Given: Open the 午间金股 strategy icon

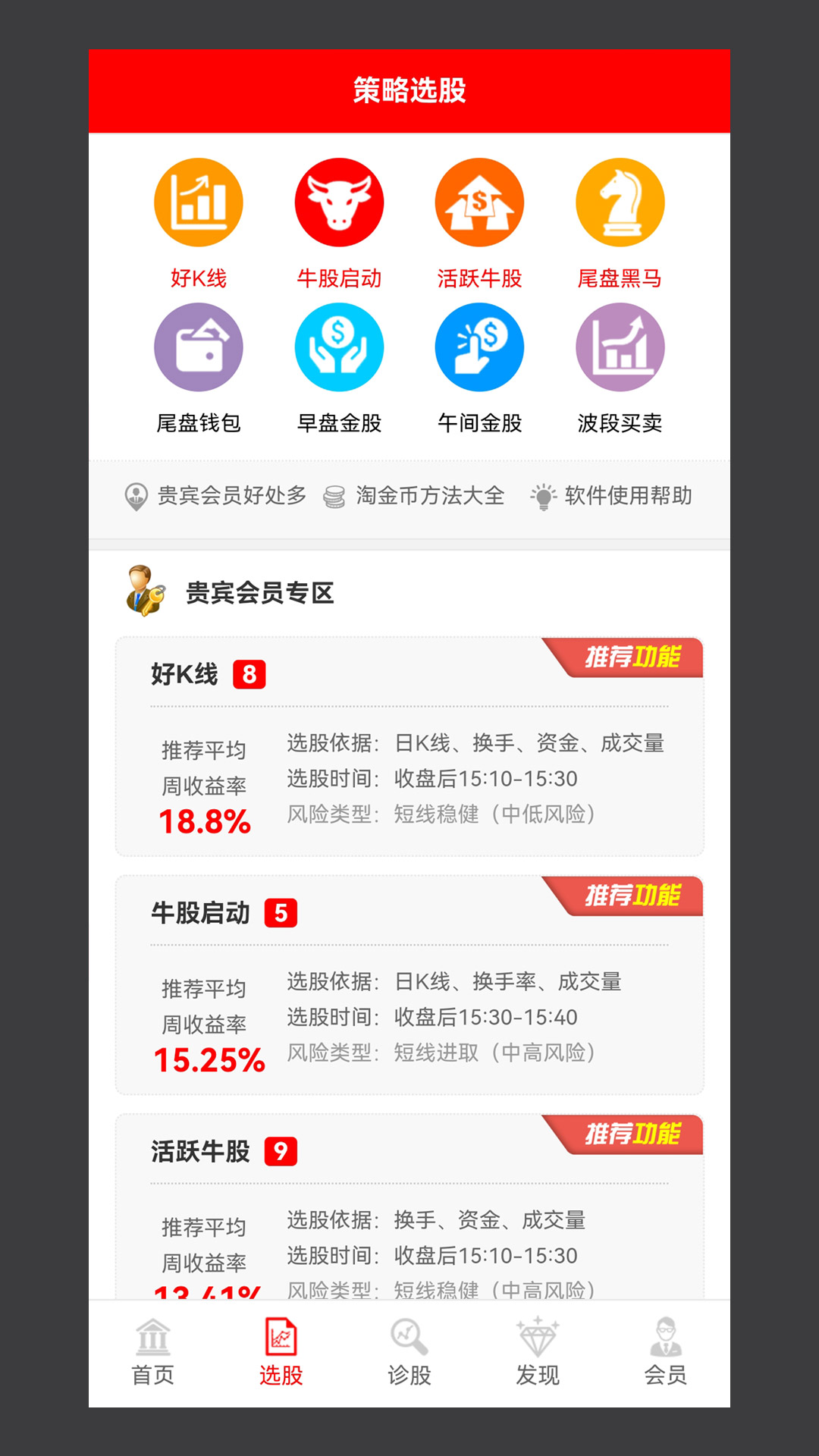Looking at the screenshot, I should pyautogui.click(x=479, y=347).
